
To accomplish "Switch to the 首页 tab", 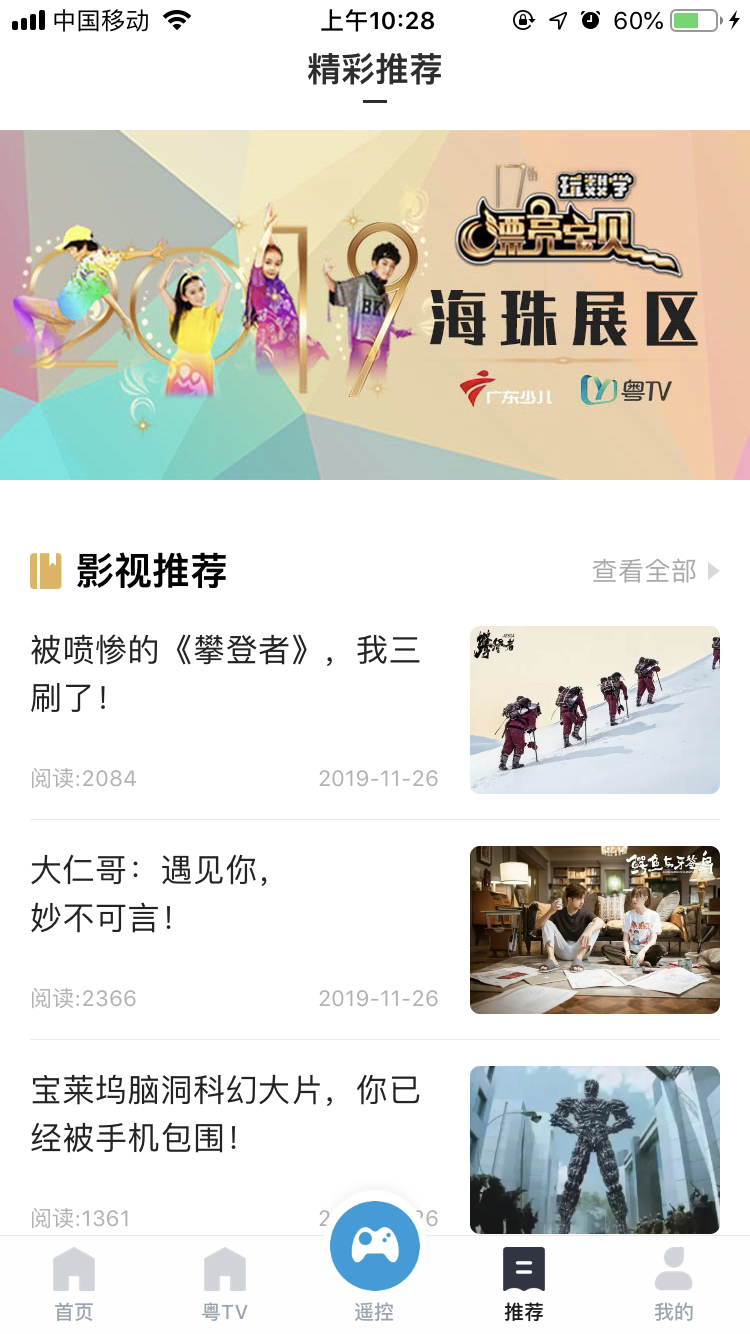I will pos(74,1284).
